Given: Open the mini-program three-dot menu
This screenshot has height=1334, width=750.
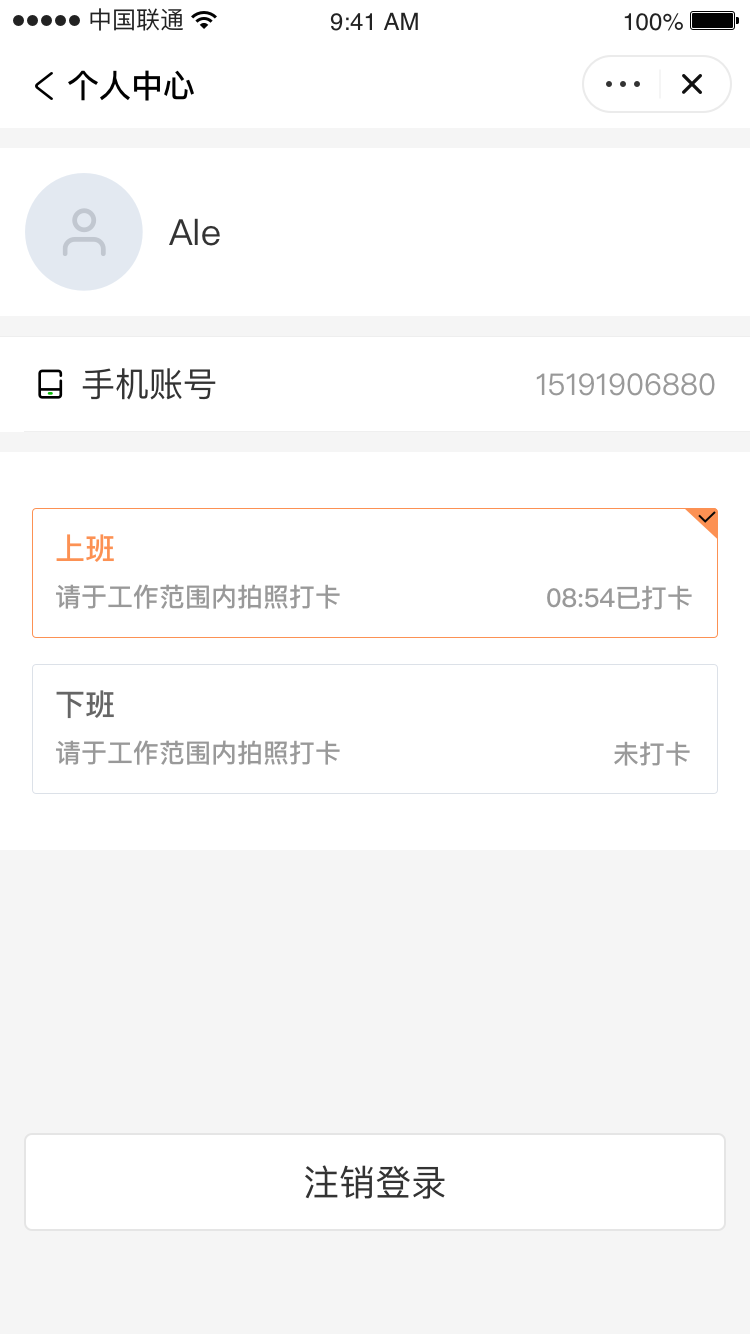Looking at the screenshot, I should pos(623,84).
